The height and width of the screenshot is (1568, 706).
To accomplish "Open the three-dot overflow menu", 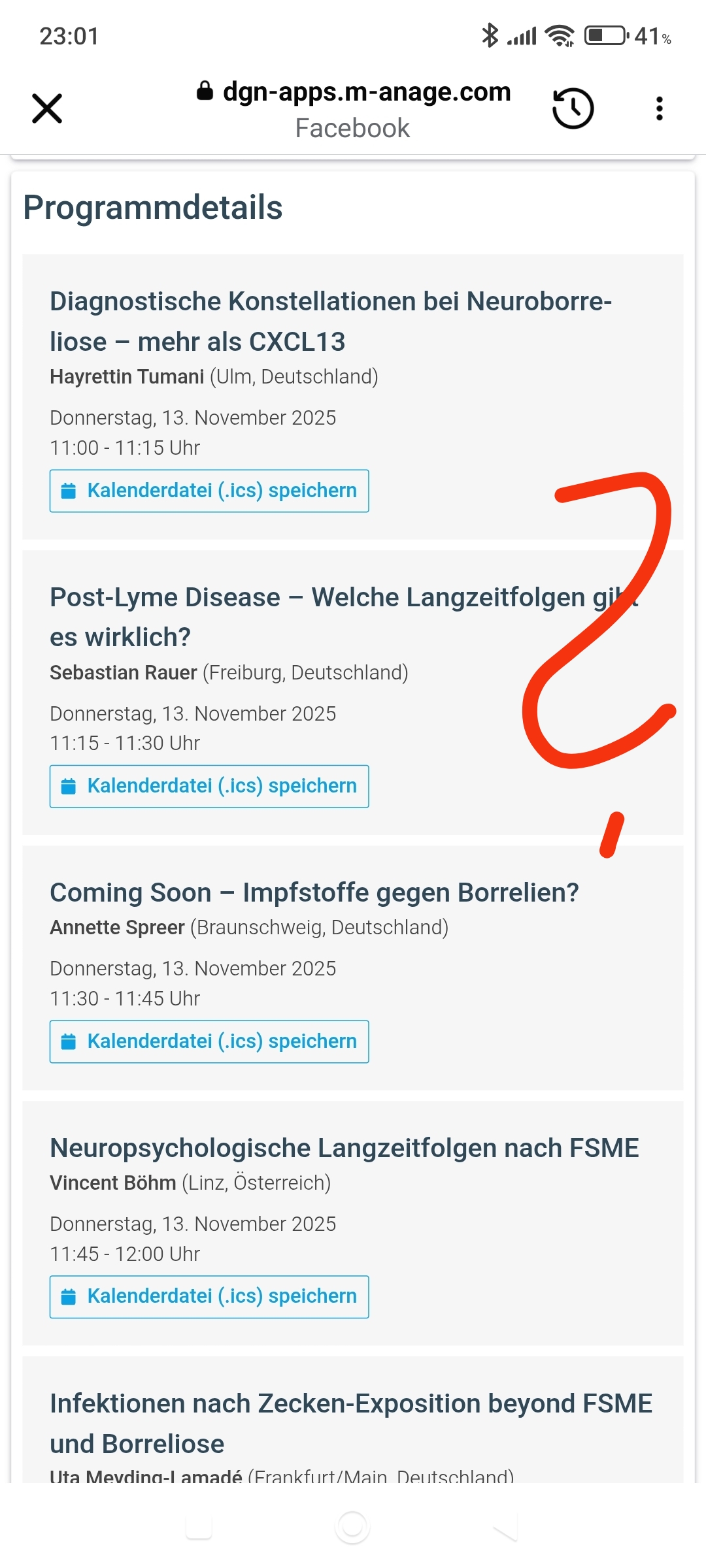I will [659, 108].
